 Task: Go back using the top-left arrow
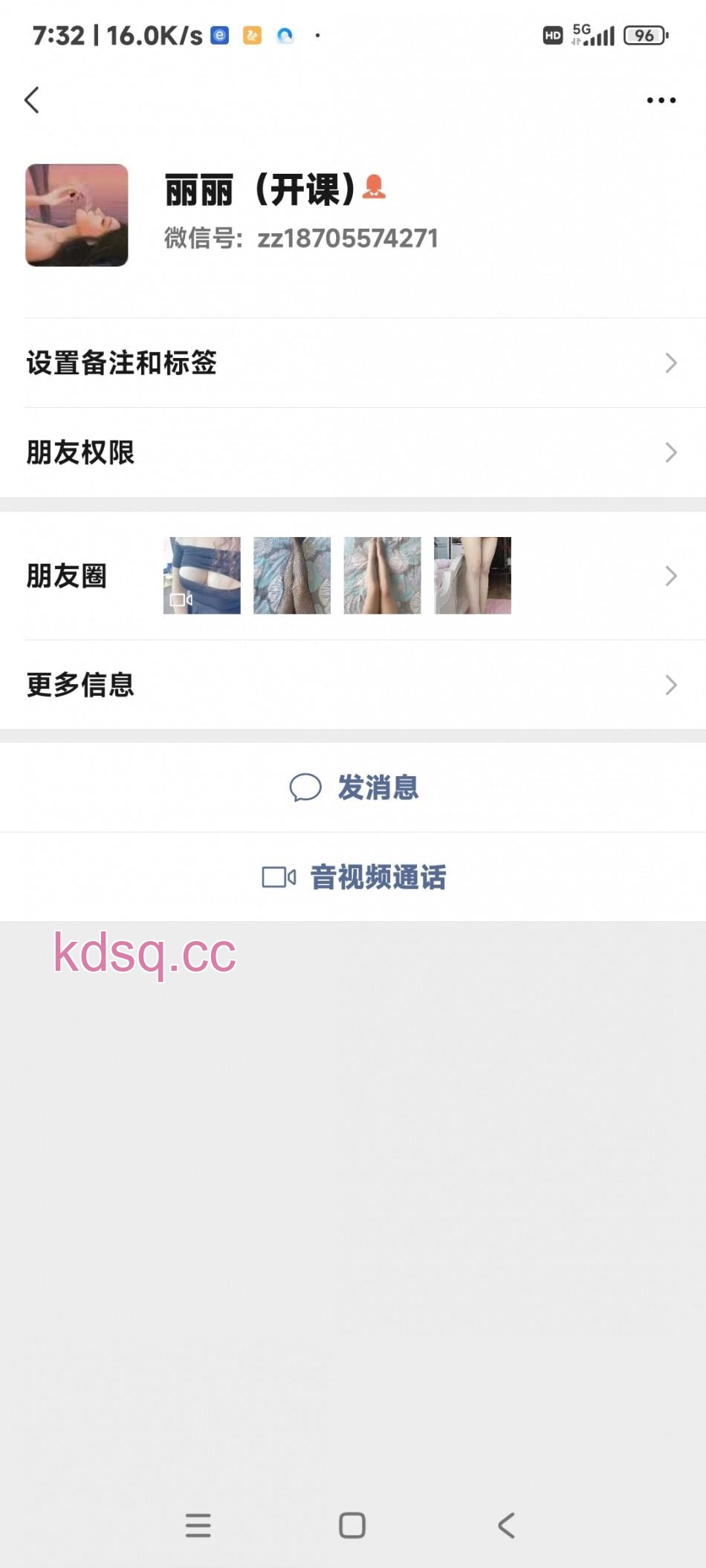[x=32, y=100]
